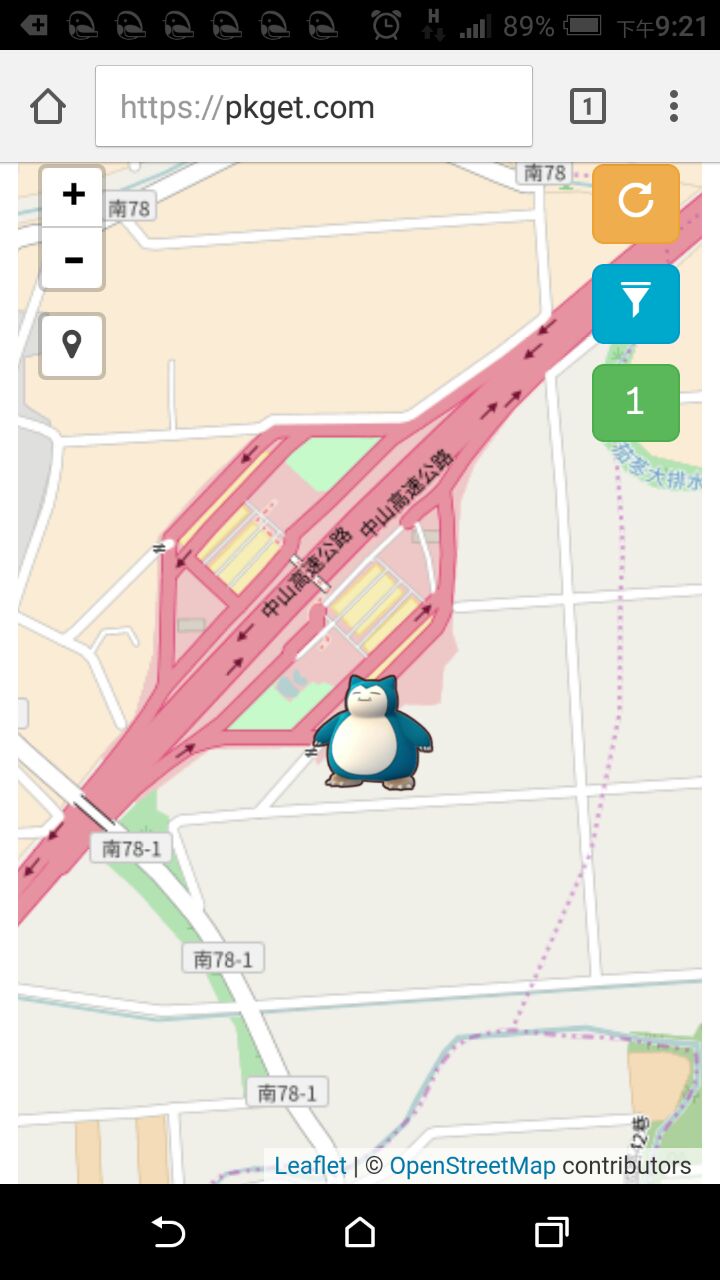Screen dimensions: 720x1280
Task: Locate my position on the map
Action: pos(72,346)
